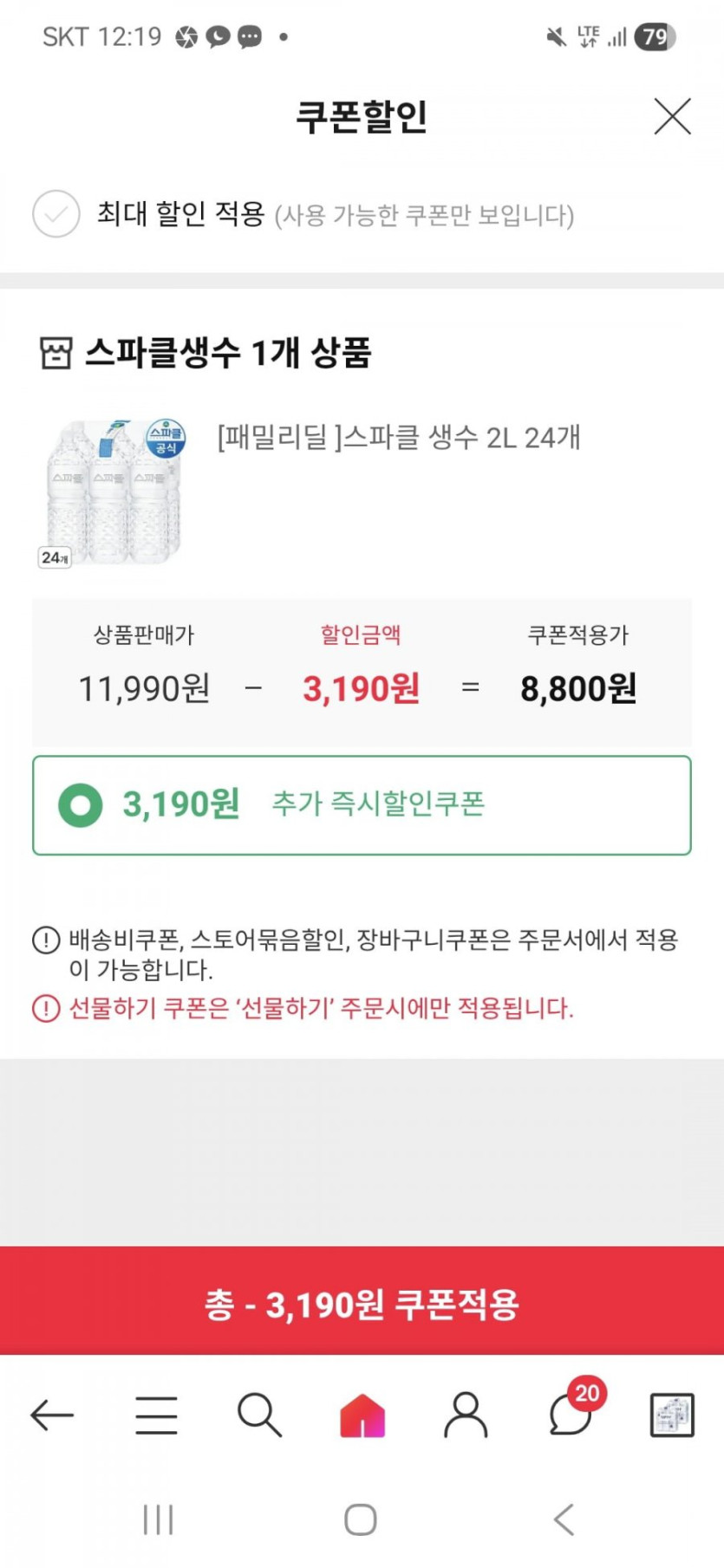The width and height of the screenshot is (724, 1568).
Task: Toggle the 최대 할인 적용 checkbox
Action: pyautogui.click(x=56, y=213)
